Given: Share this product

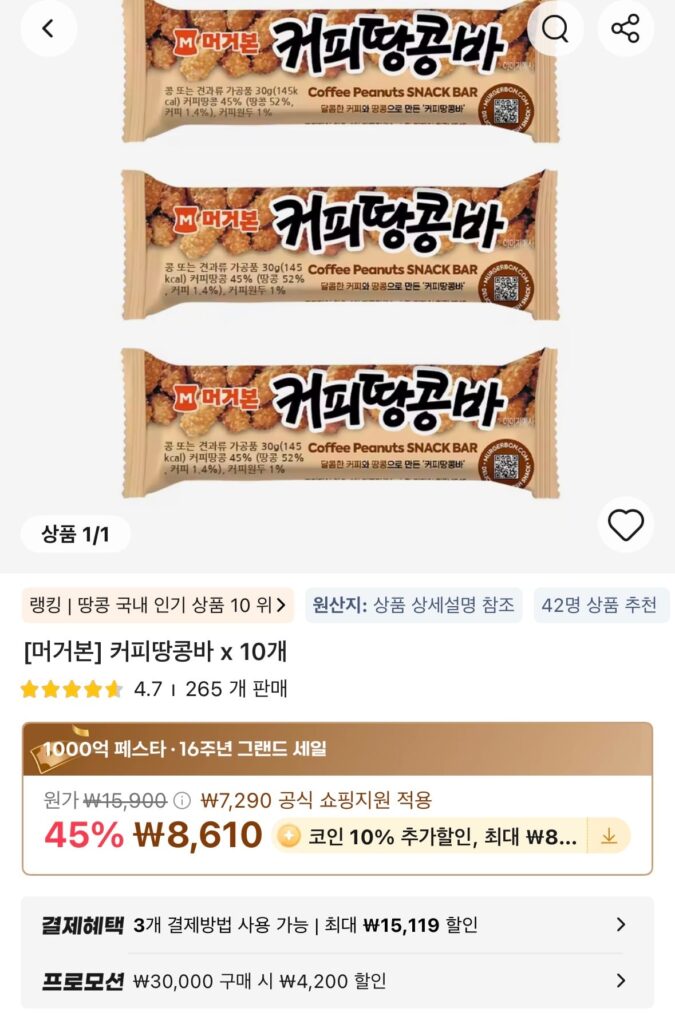Looking at the screenshot, I should pos(625,28).
